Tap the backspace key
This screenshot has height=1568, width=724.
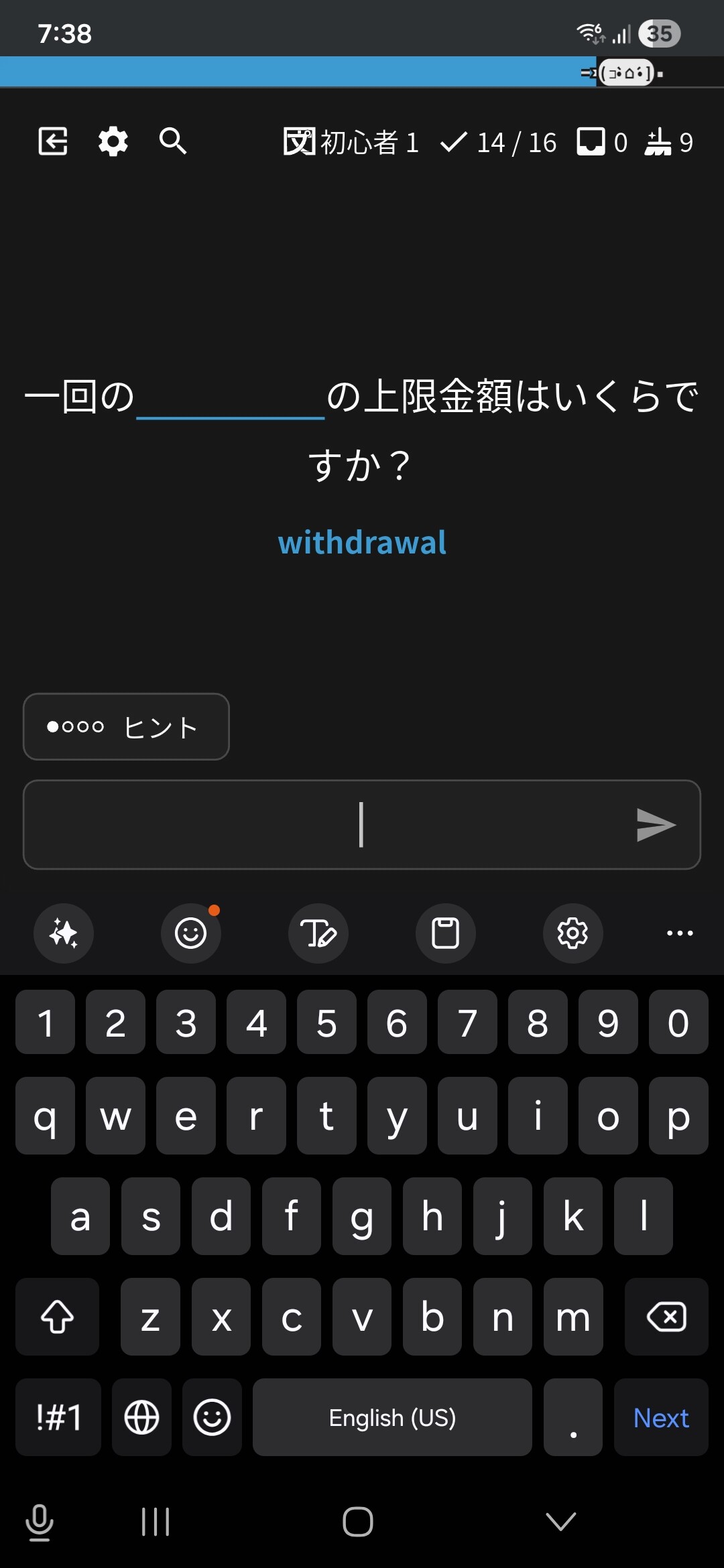point(666,1317)
